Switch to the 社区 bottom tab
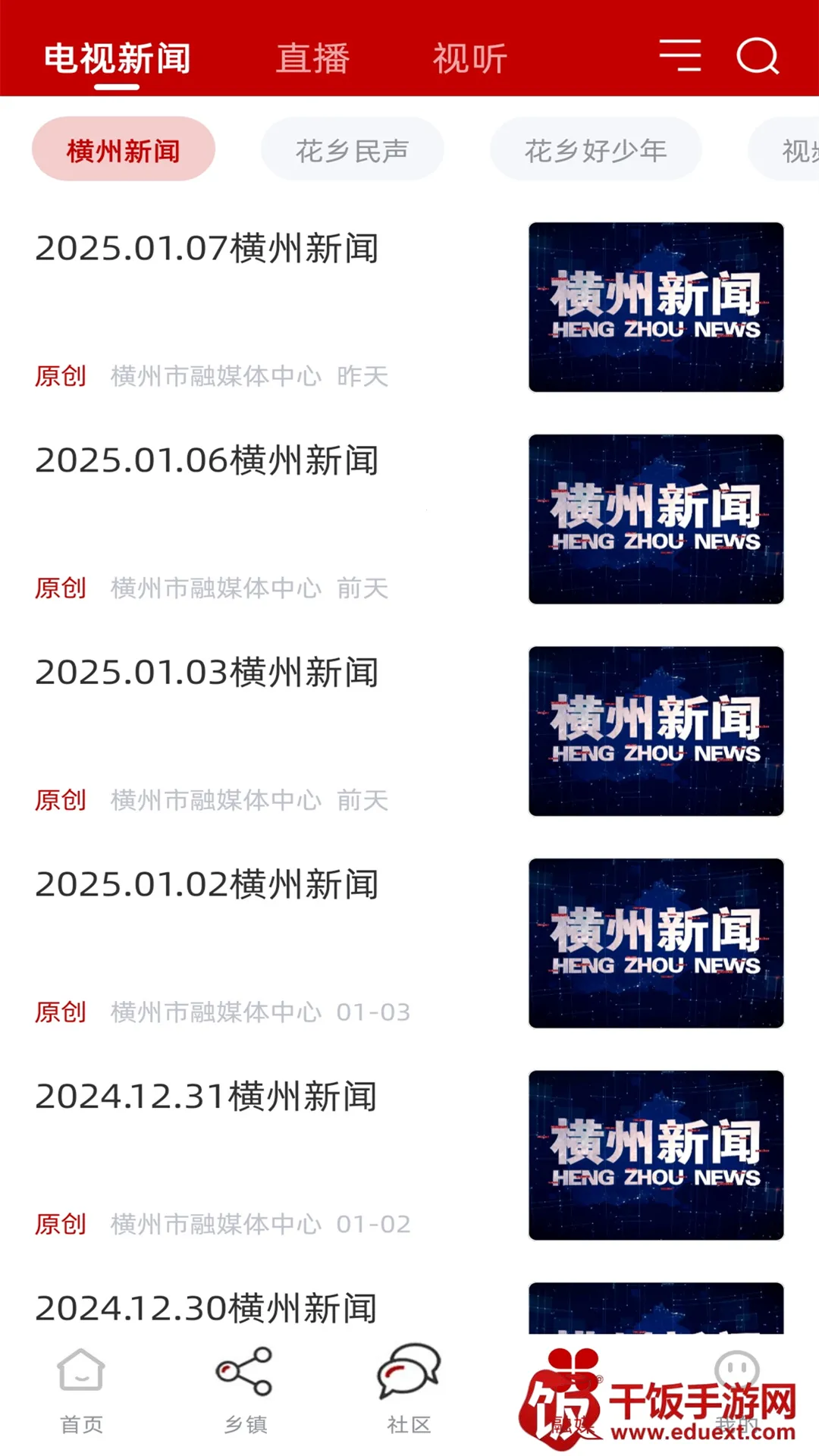 pyautogui.click(x=409, y=1390)
